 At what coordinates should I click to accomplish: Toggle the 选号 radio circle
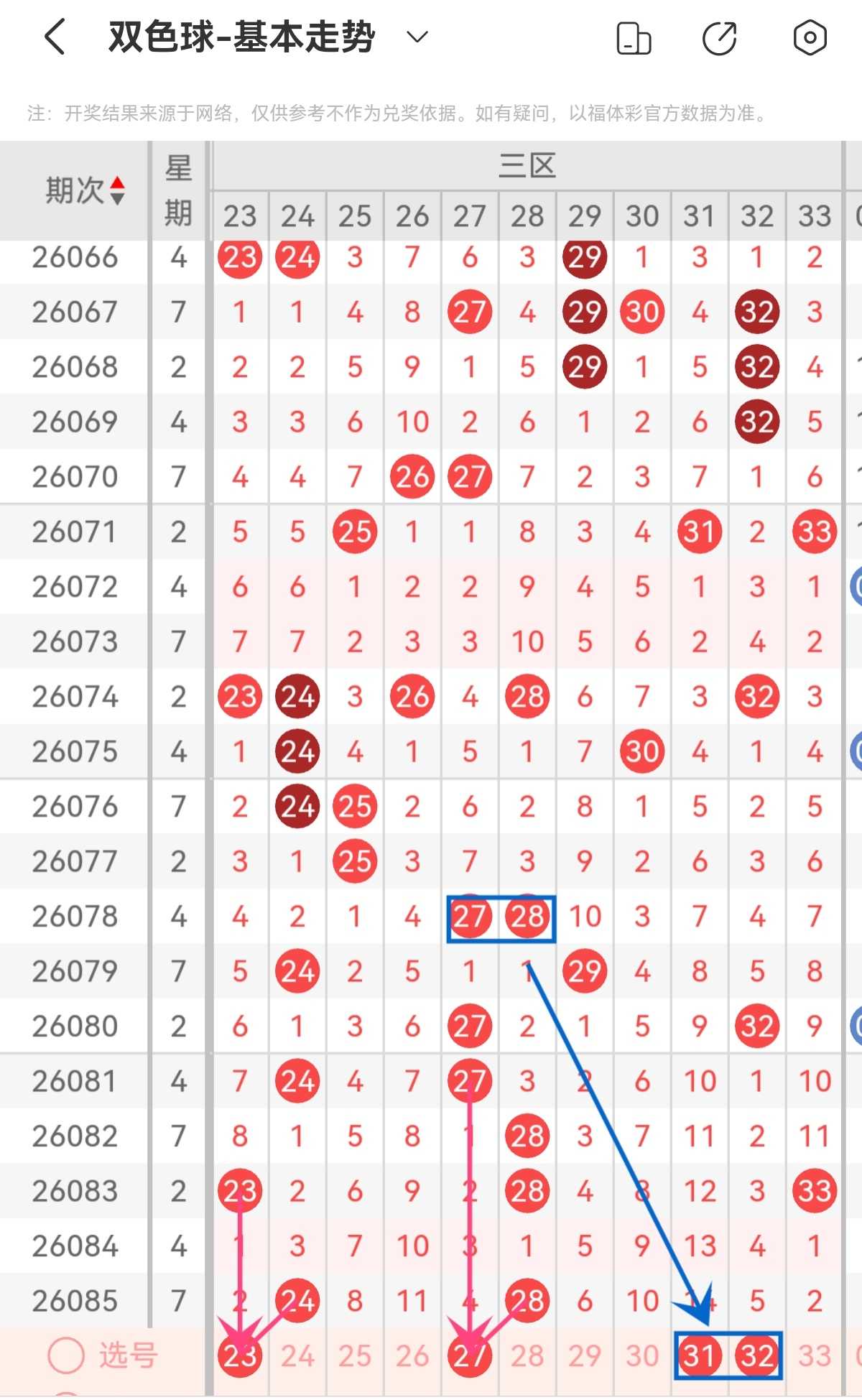click(66, 1355)
